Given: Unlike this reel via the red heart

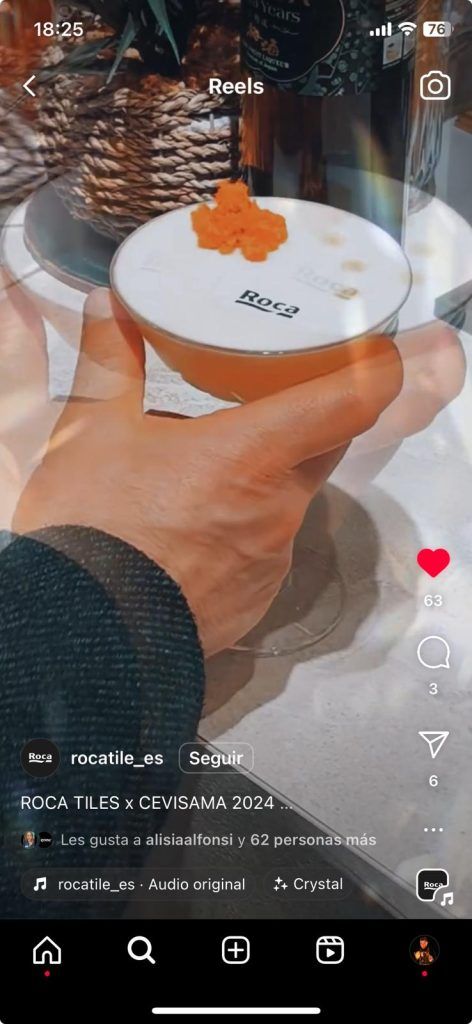Looking at the screenshot, I should click(433, 562).
